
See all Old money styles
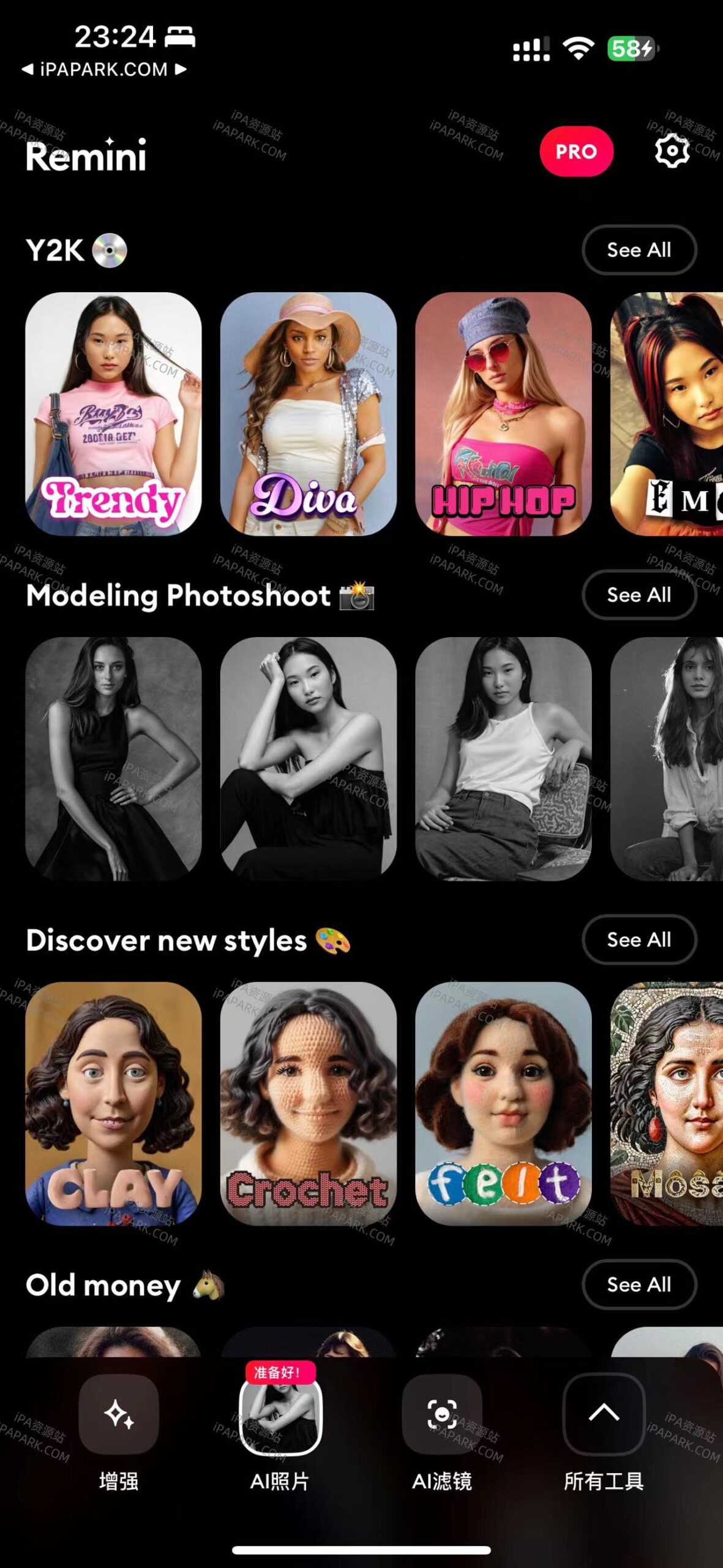coord(639,1284)
